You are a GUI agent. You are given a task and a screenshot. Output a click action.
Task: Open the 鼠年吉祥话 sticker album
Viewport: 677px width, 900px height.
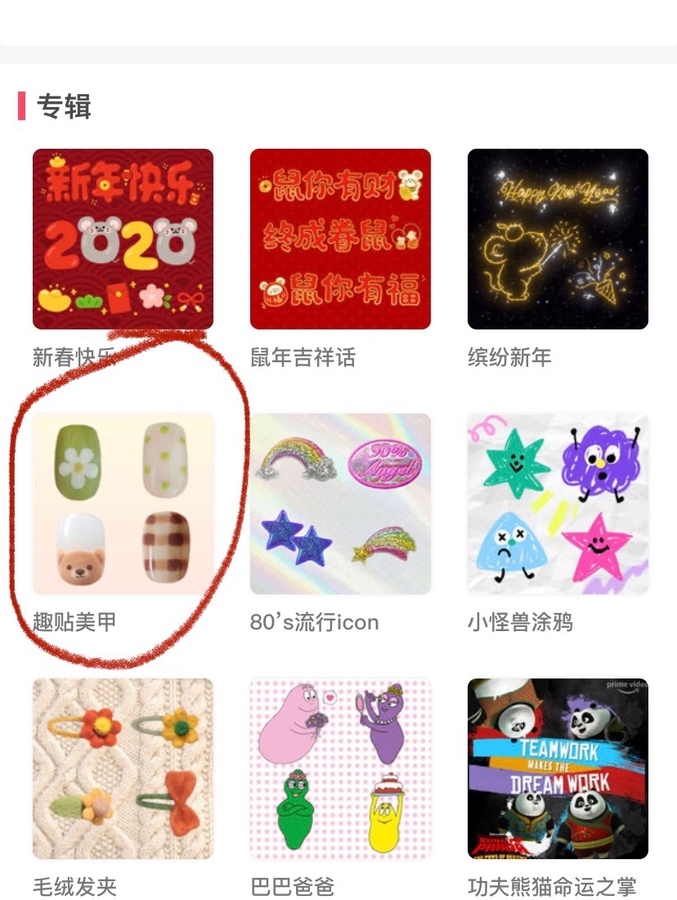340,239
